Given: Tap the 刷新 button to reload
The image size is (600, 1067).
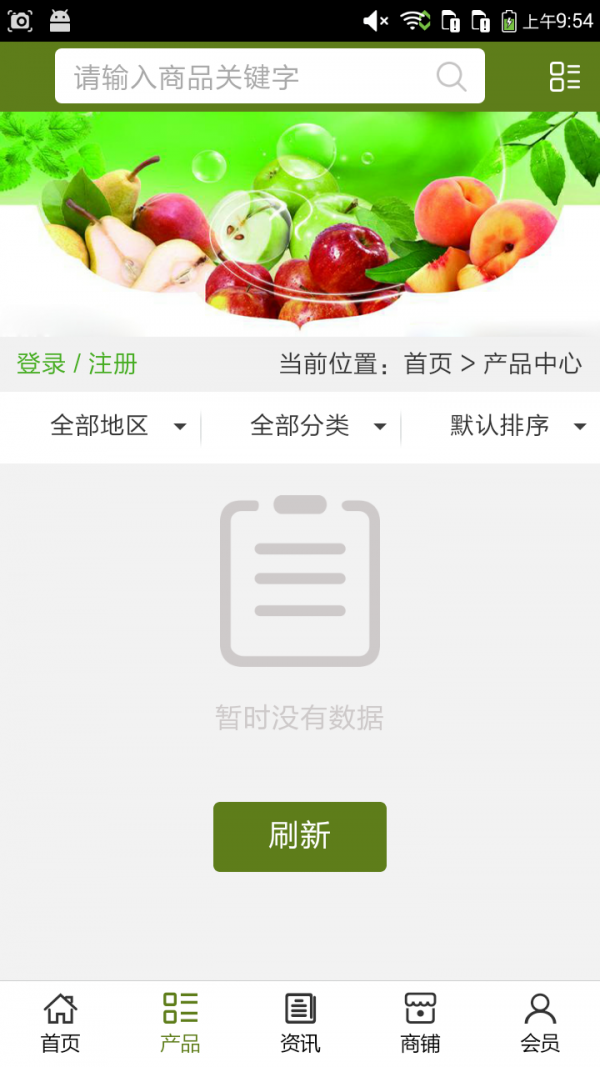Looking at the screenshot, I should click(299, 836).
